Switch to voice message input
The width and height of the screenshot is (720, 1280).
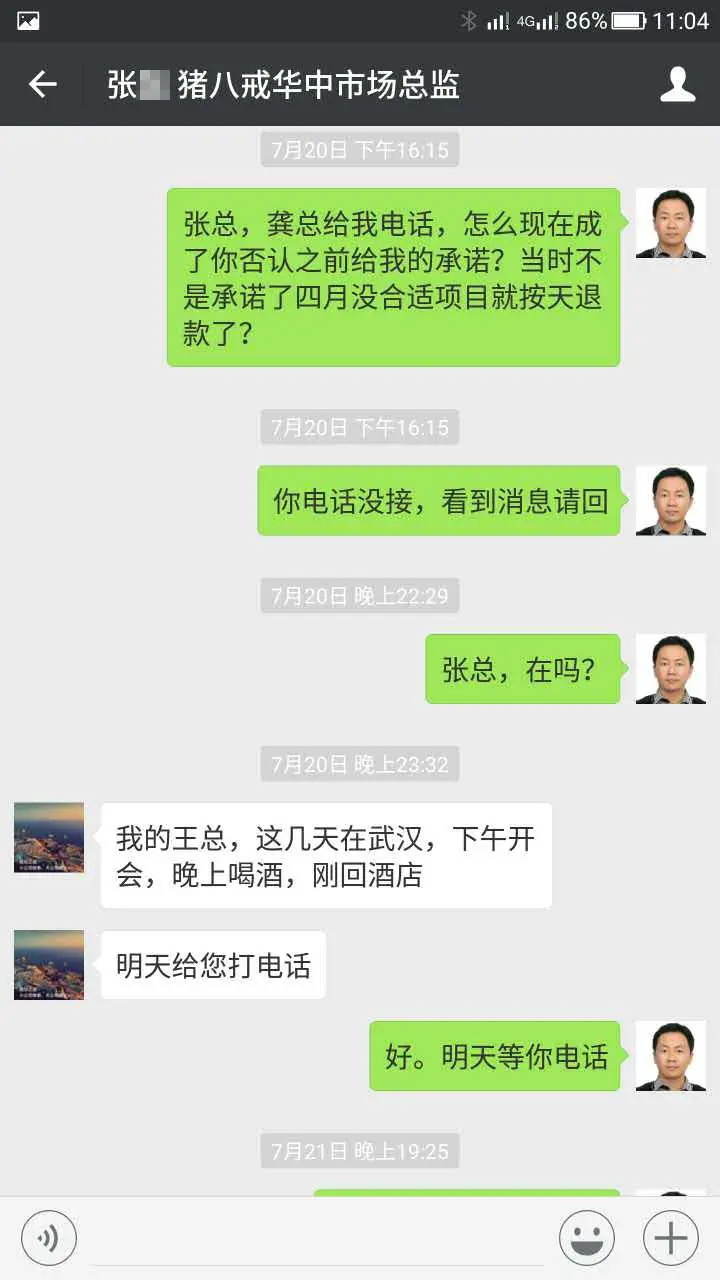49,1239
